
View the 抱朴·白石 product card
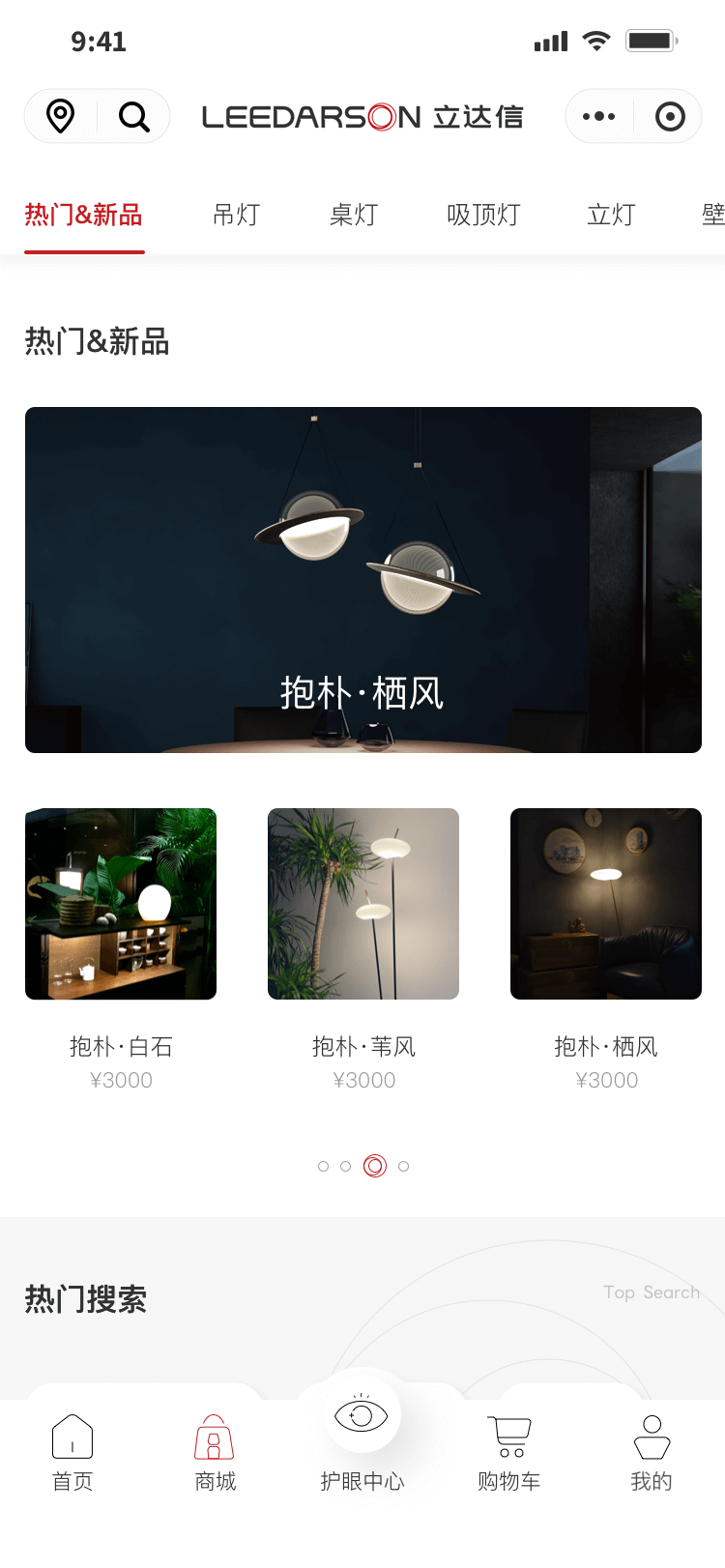coord(121,904)
